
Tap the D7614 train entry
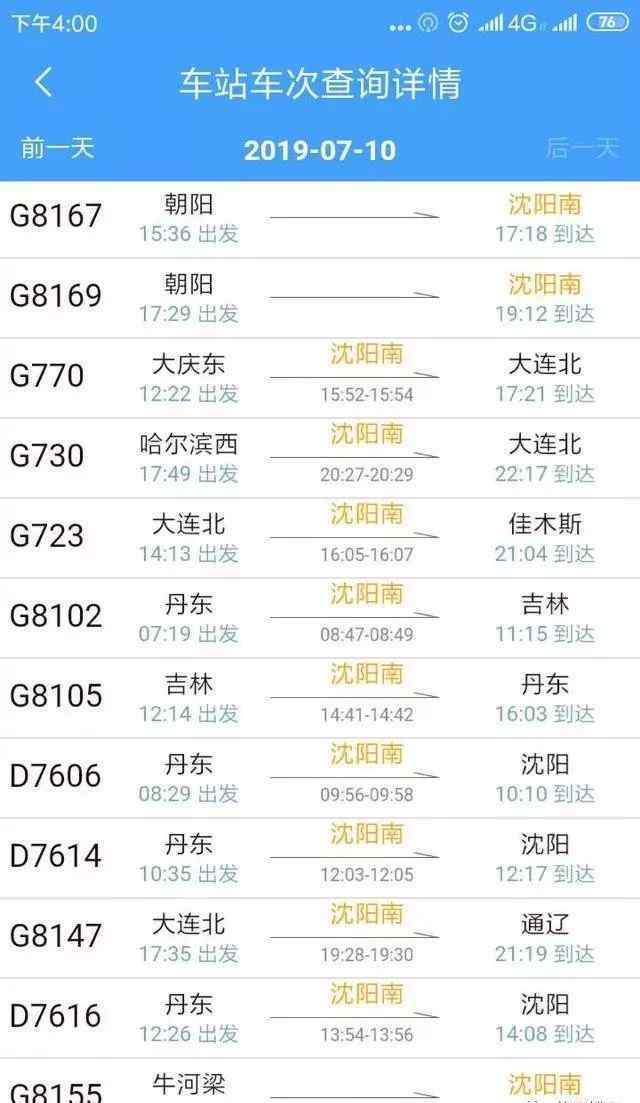pos(320,858)
